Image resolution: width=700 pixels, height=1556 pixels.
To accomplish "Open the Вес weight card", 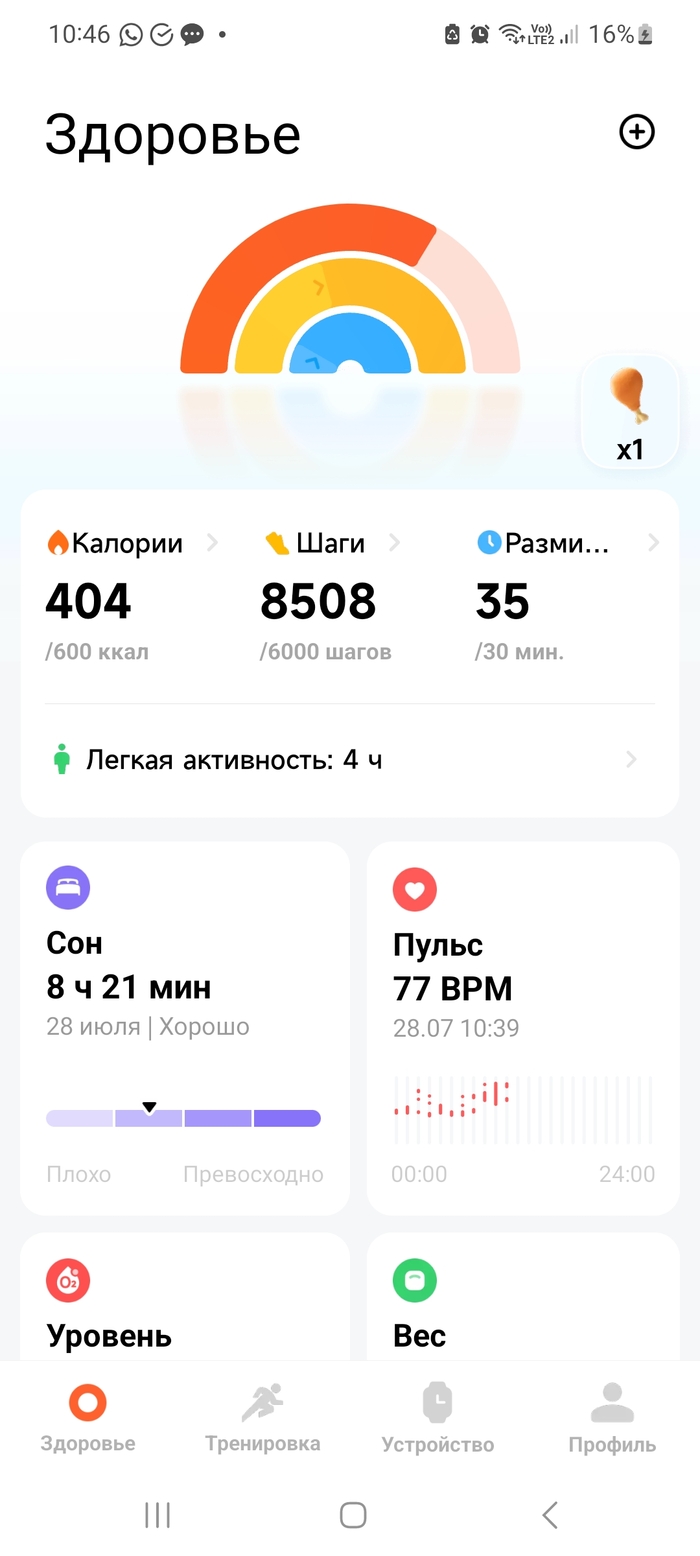I will point(523,1300).
